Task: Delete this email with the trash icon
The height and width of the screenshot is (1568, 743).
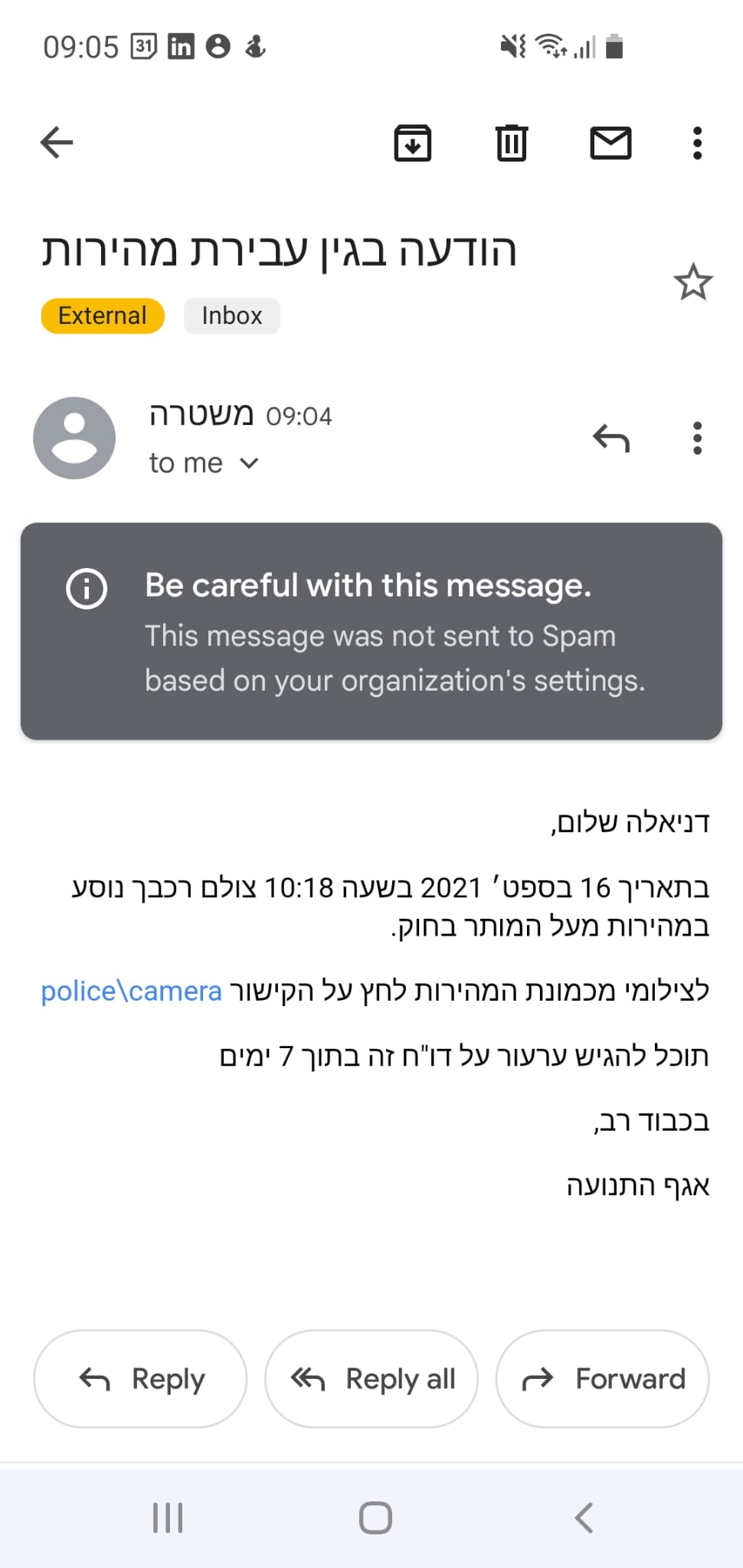Action: tap(511, 142)
